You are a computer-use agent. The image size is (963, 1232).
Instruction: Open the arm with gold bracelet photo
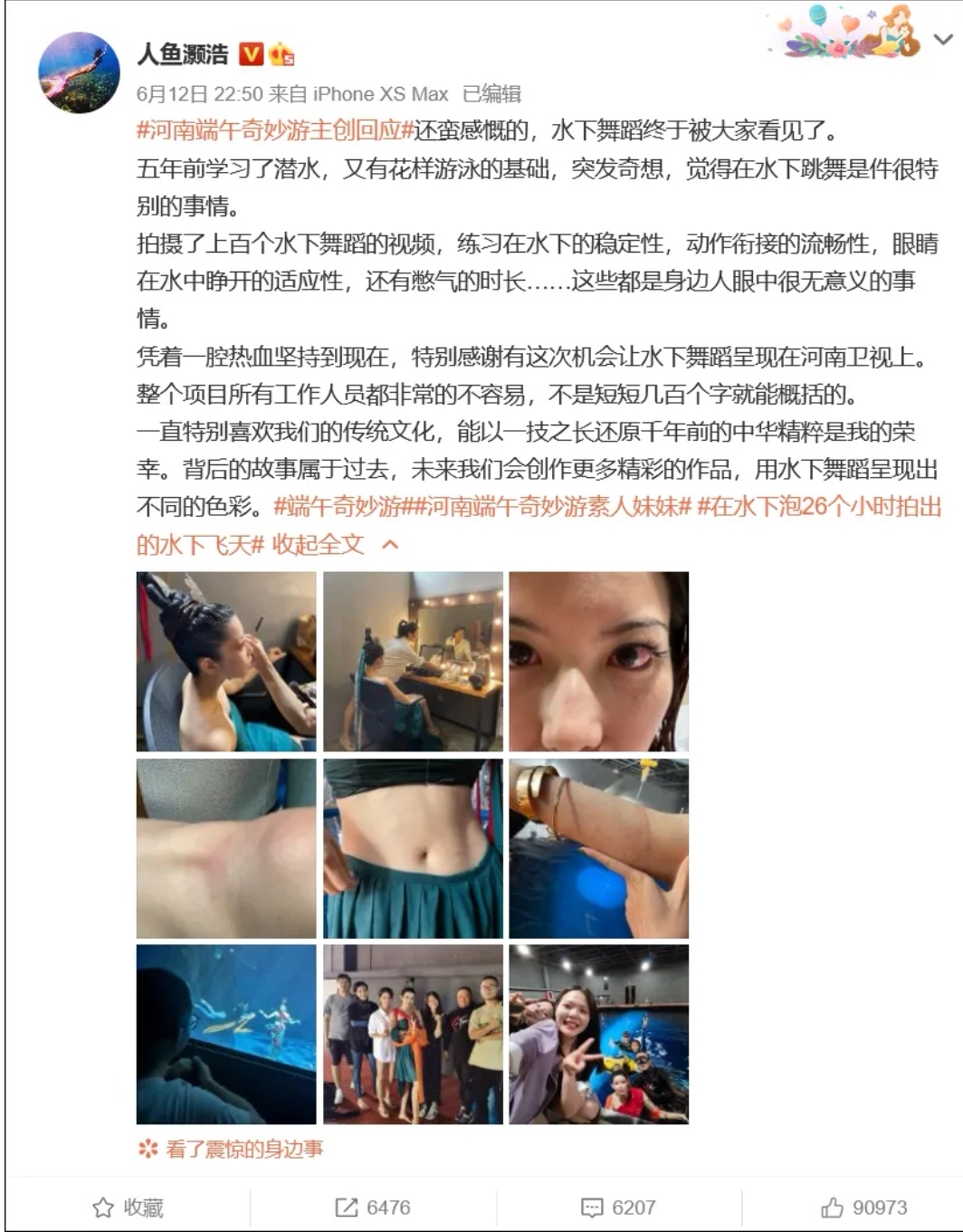coord(598,848)
